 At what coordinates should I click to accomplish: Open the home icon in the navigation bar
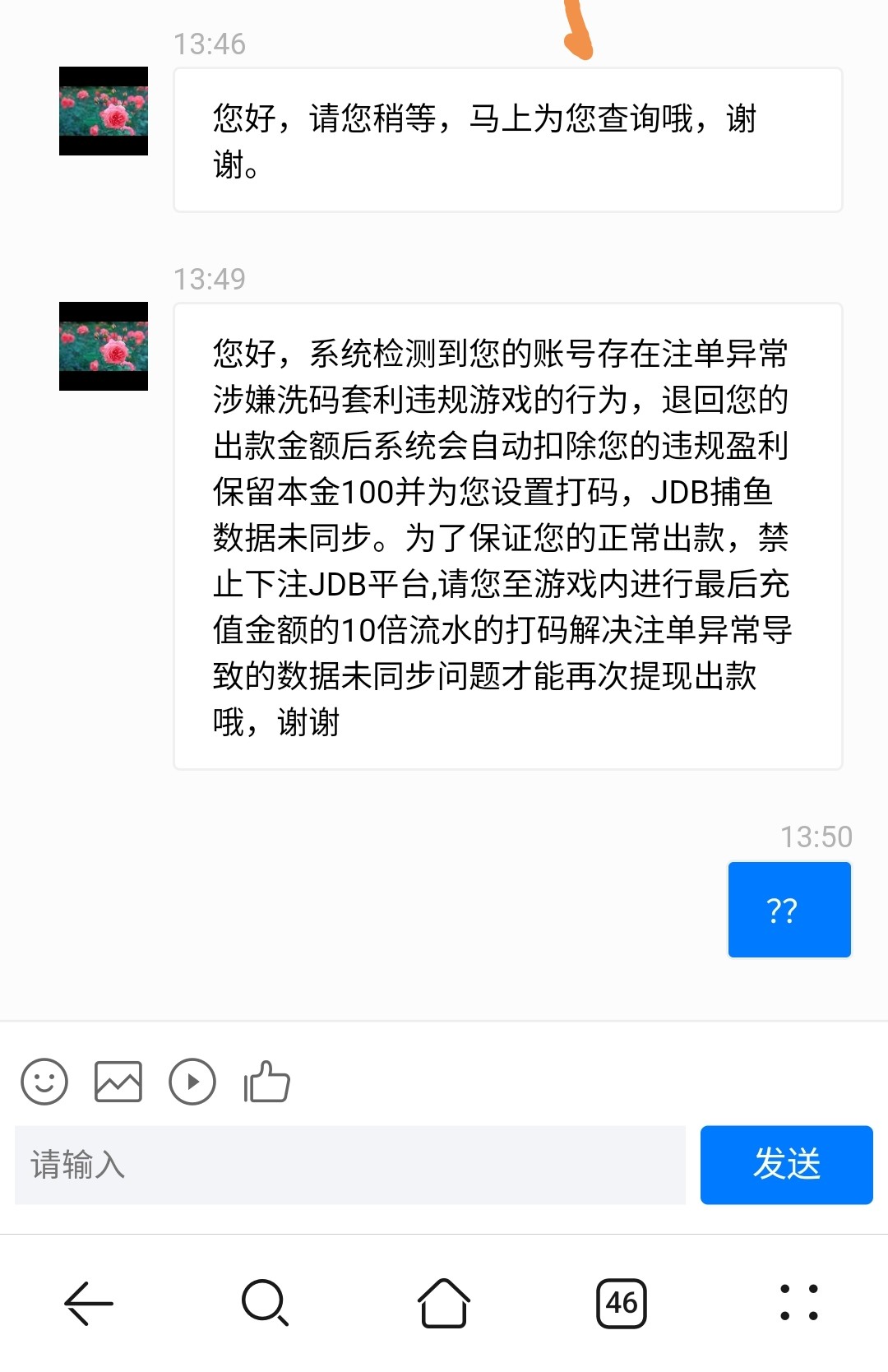tap(443, 1304)
